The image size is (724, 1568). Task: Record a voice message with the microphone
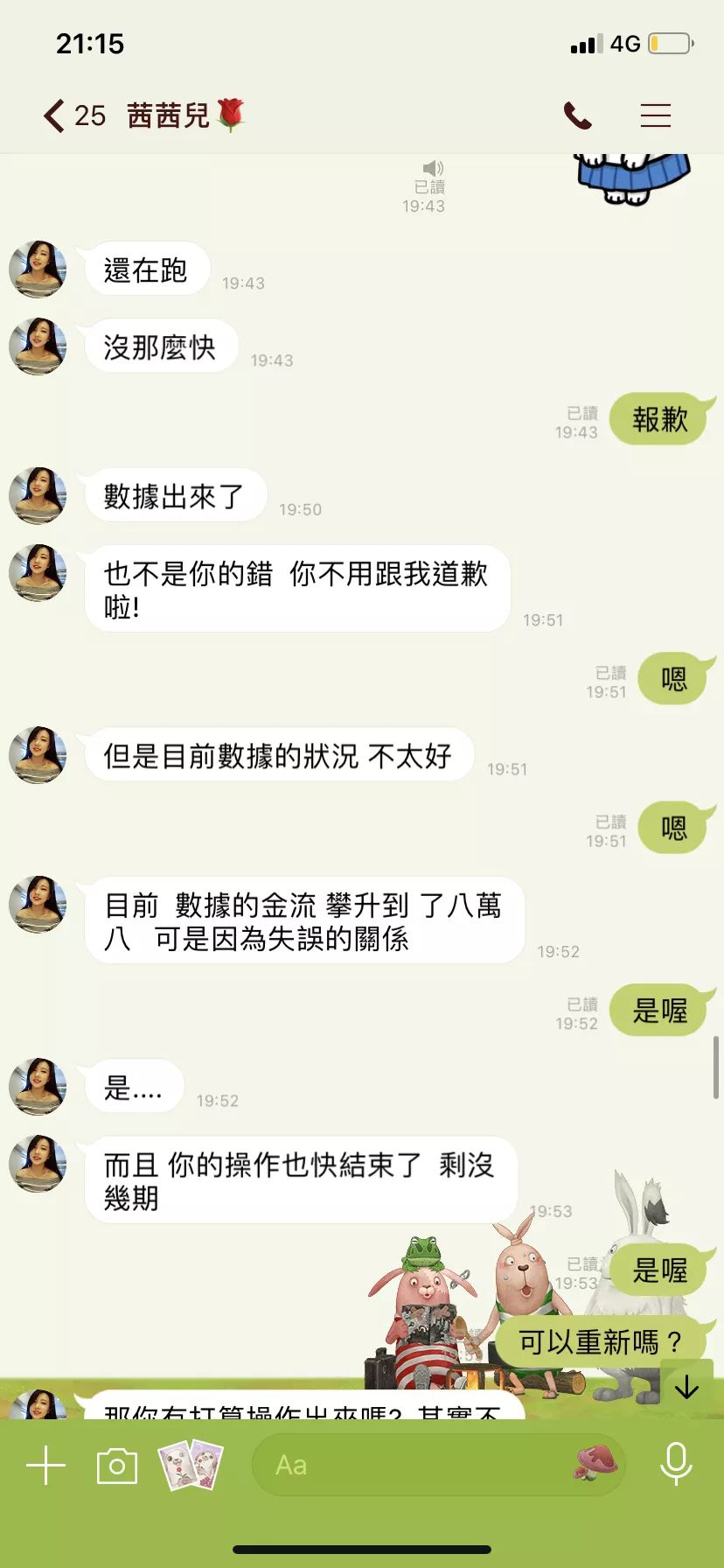(x=675, y=1464)
